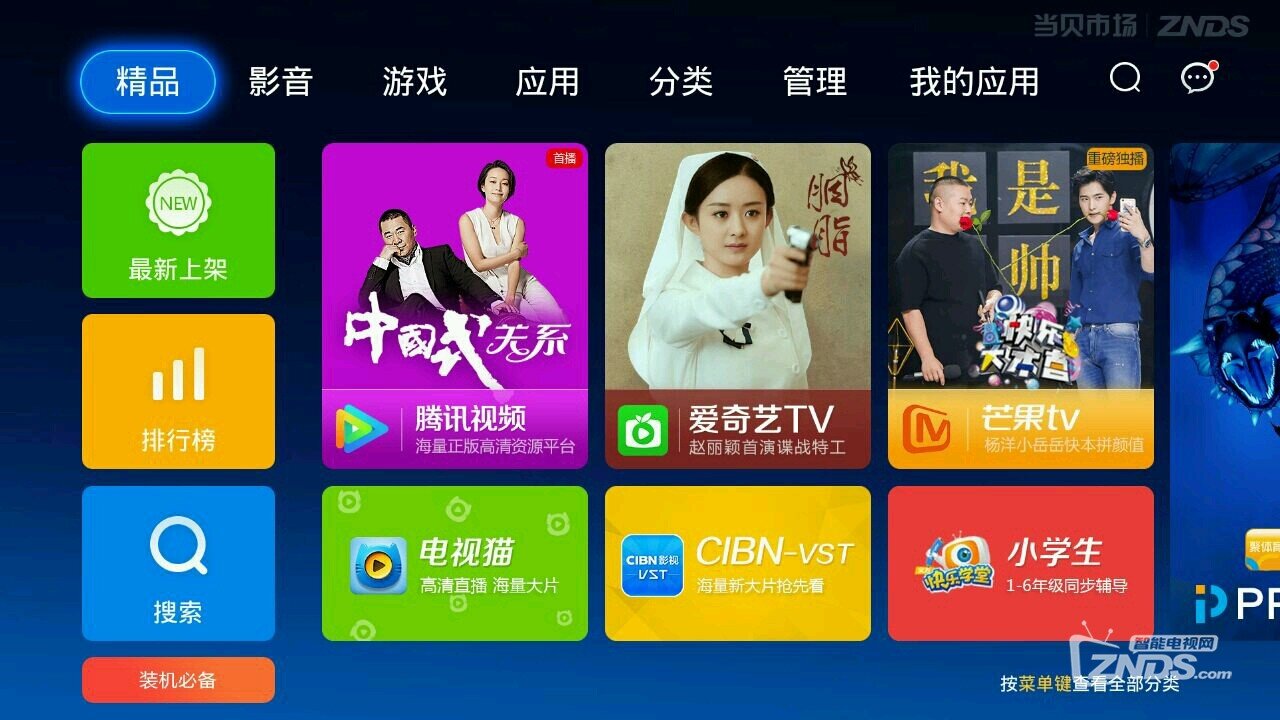Open the 最新上架 tile
This screenshot has height=720, width=1280.
click(178, 220)
